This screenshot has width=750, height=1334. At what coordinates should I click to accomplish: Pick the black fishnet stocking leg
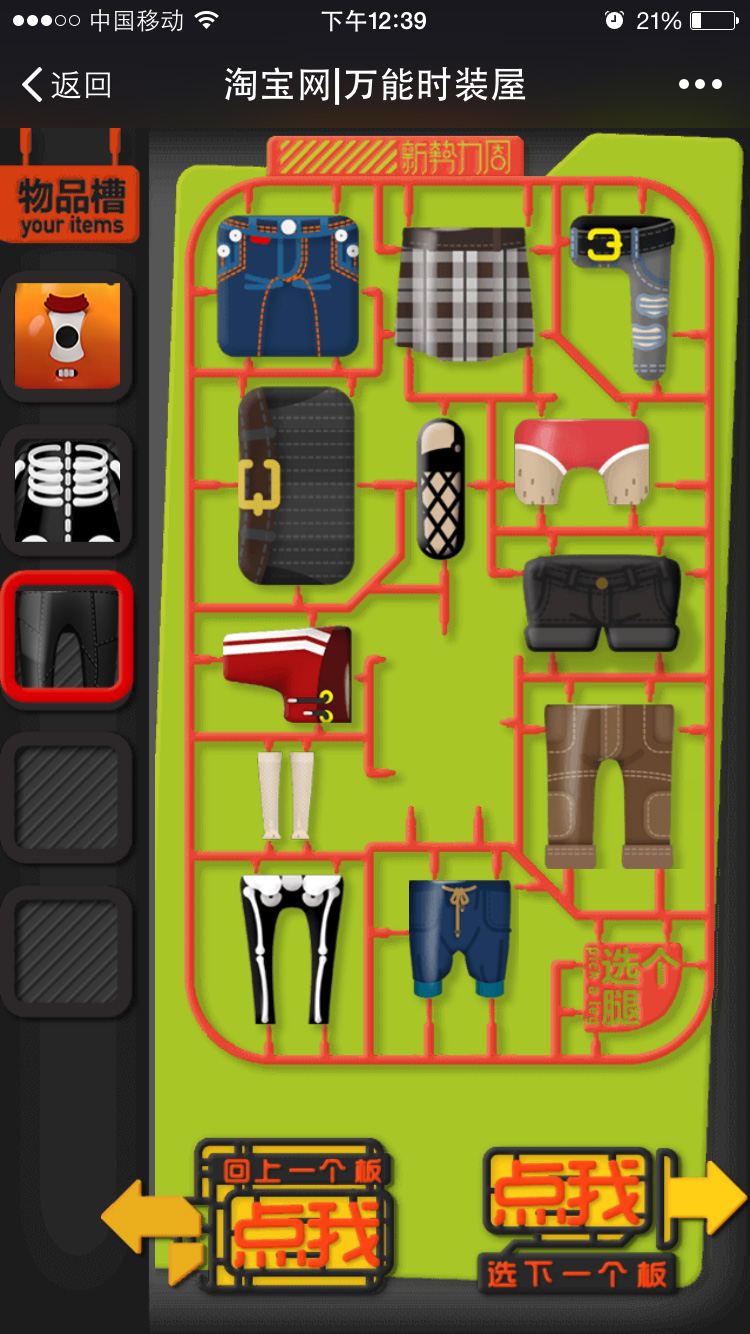(x=441, y=487)
